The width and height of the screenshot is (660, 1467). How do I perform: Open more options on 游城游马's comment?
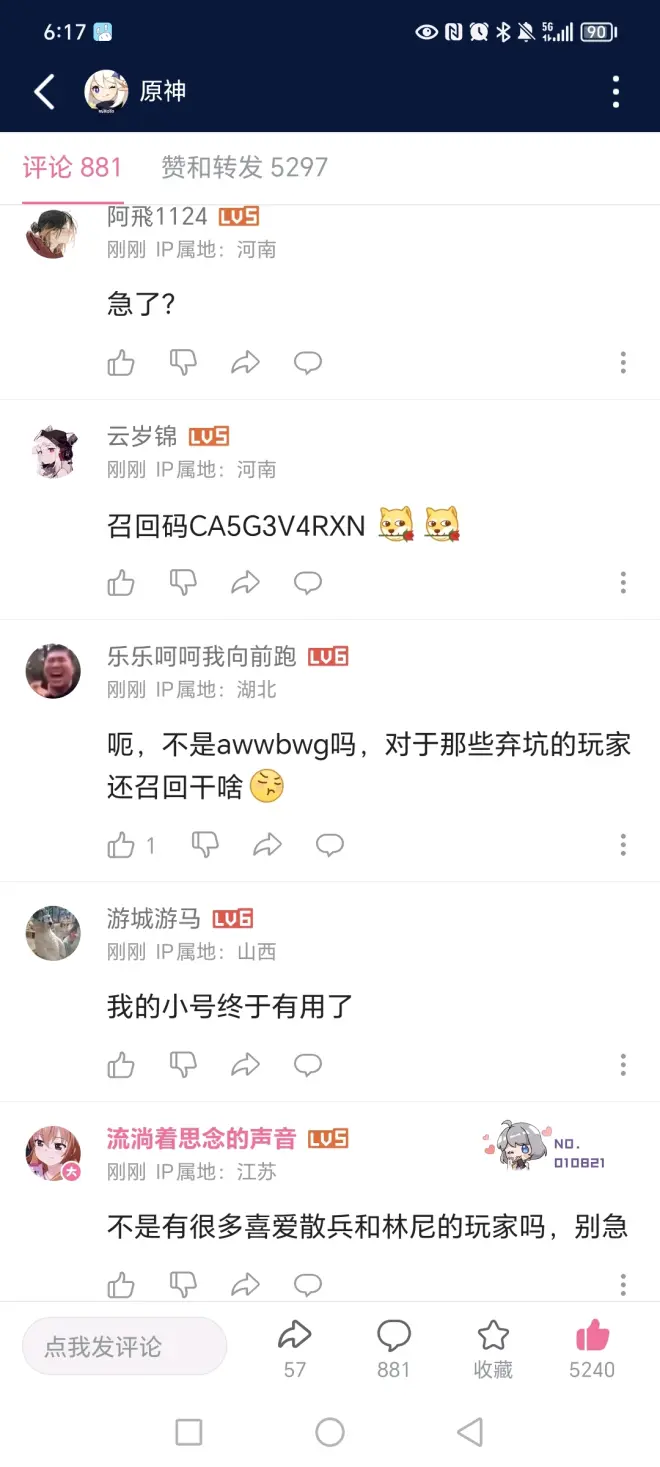click(623, 1064)
